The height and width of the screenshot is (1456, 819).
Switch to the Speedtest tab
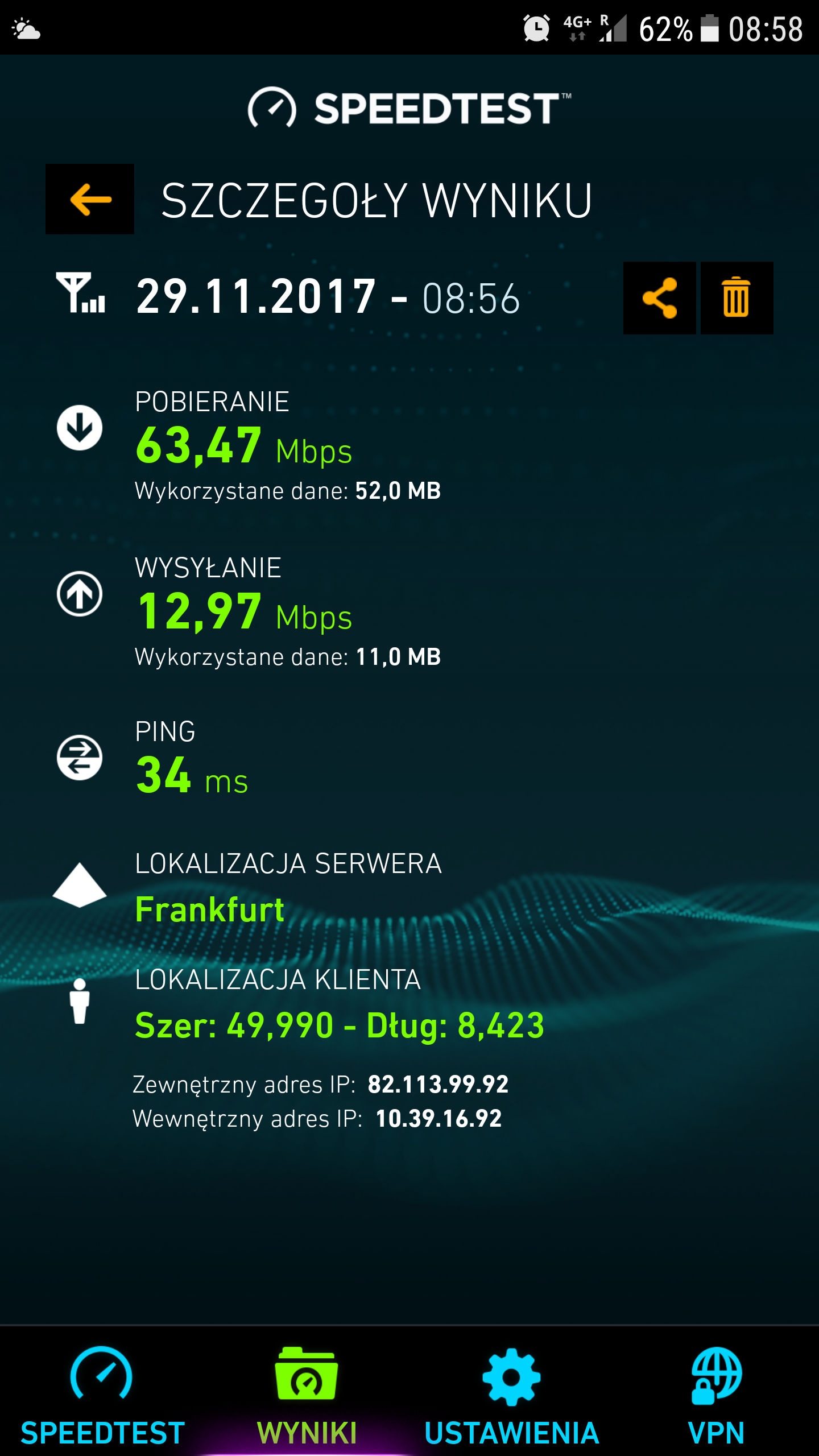(x=102, y=1393)
